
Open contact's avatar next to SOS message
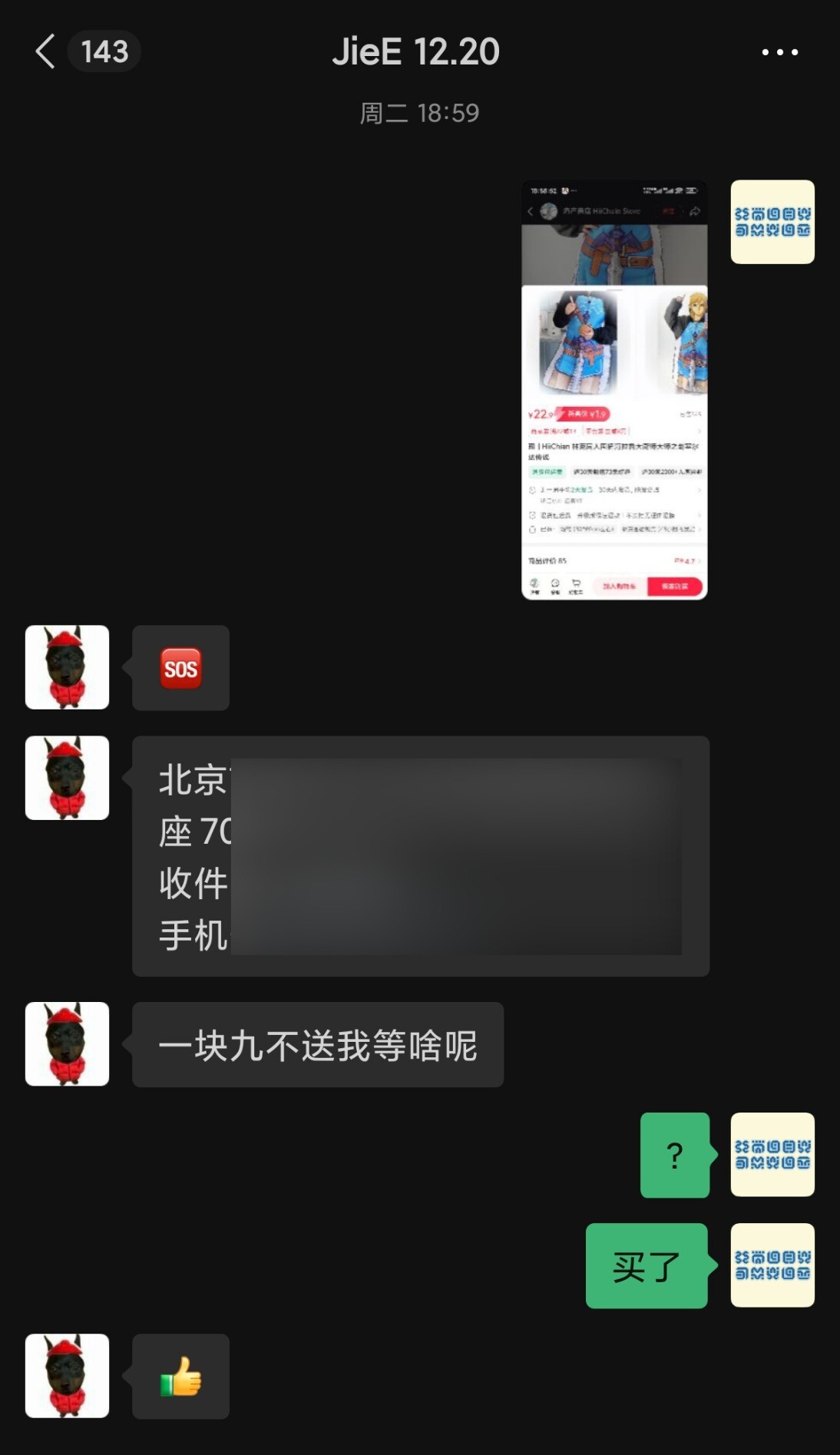67,667
